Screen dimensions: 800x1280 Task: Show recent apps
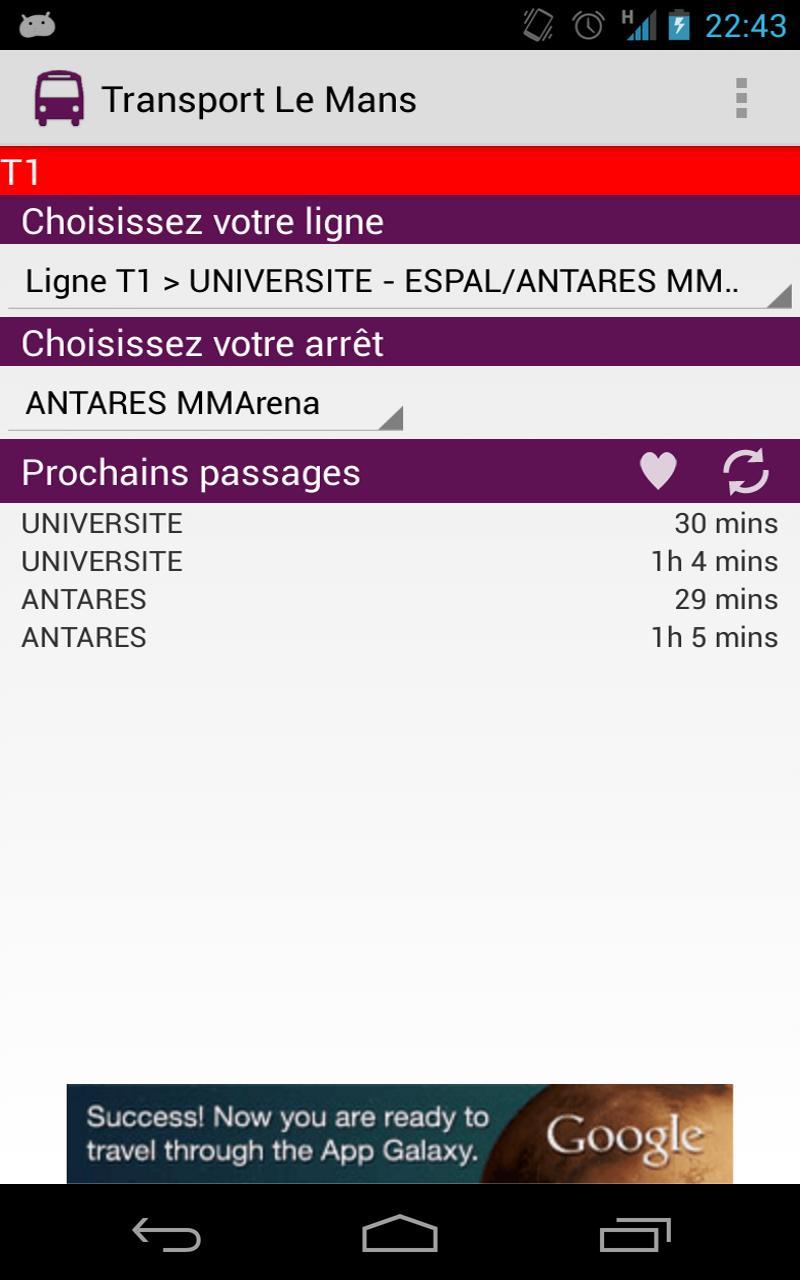[x=634, y=1234]
